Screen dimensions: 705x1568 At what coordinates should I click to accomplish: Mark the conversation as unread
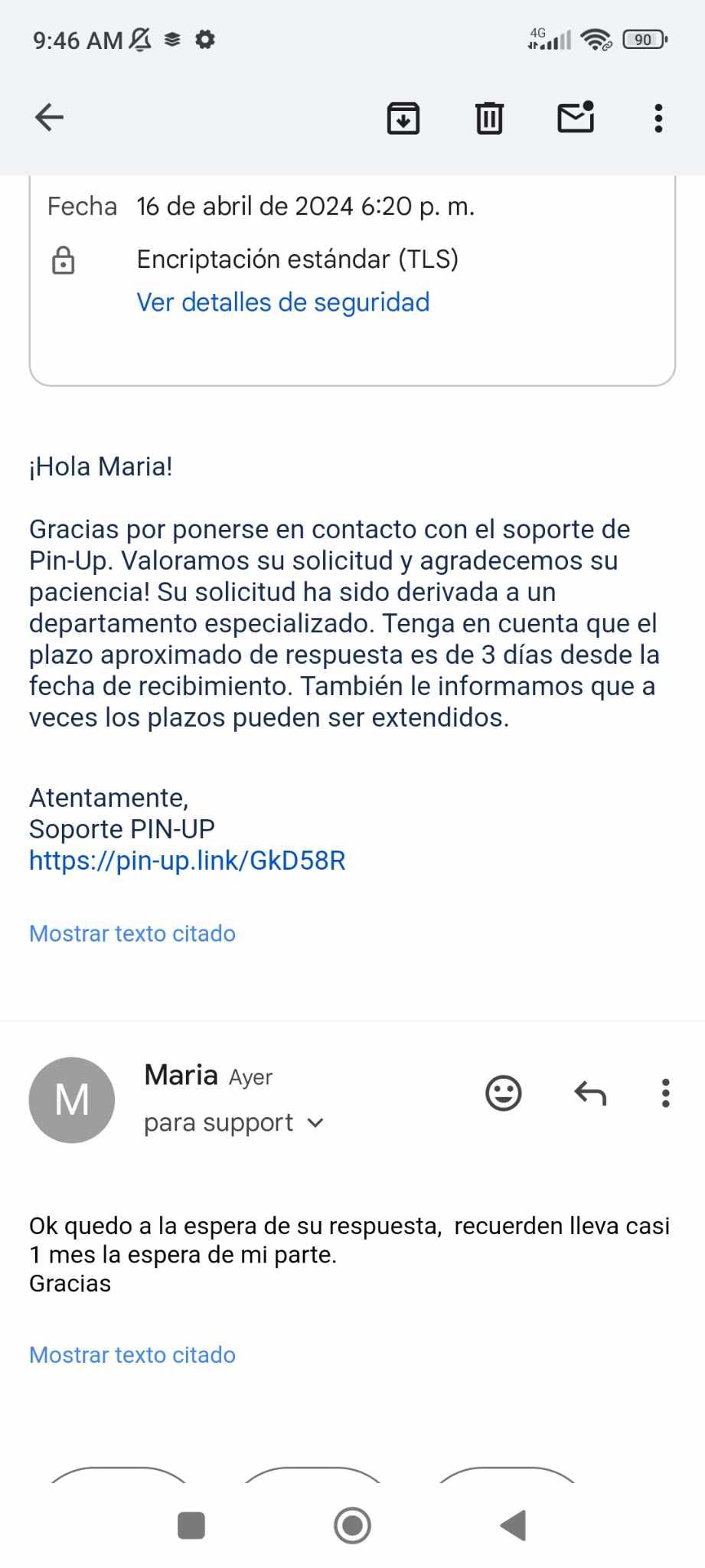(x=576, y=117)
